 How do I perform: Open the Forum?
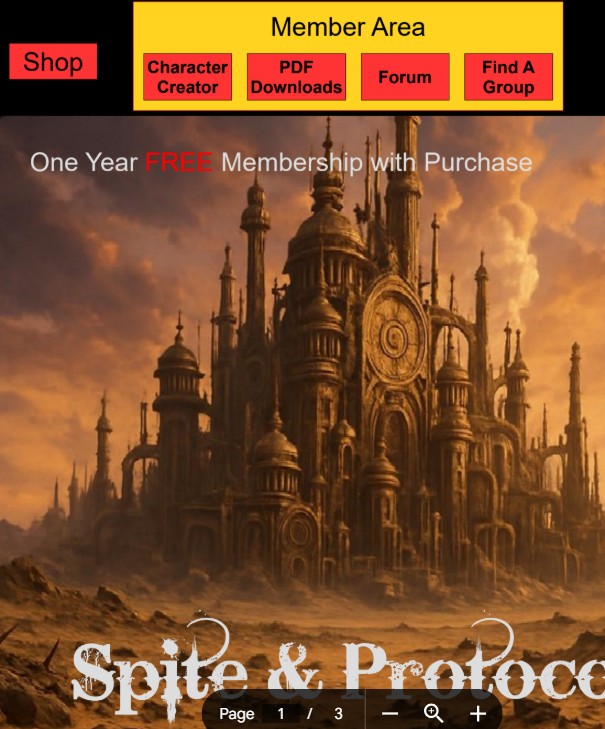coord(405,77)
